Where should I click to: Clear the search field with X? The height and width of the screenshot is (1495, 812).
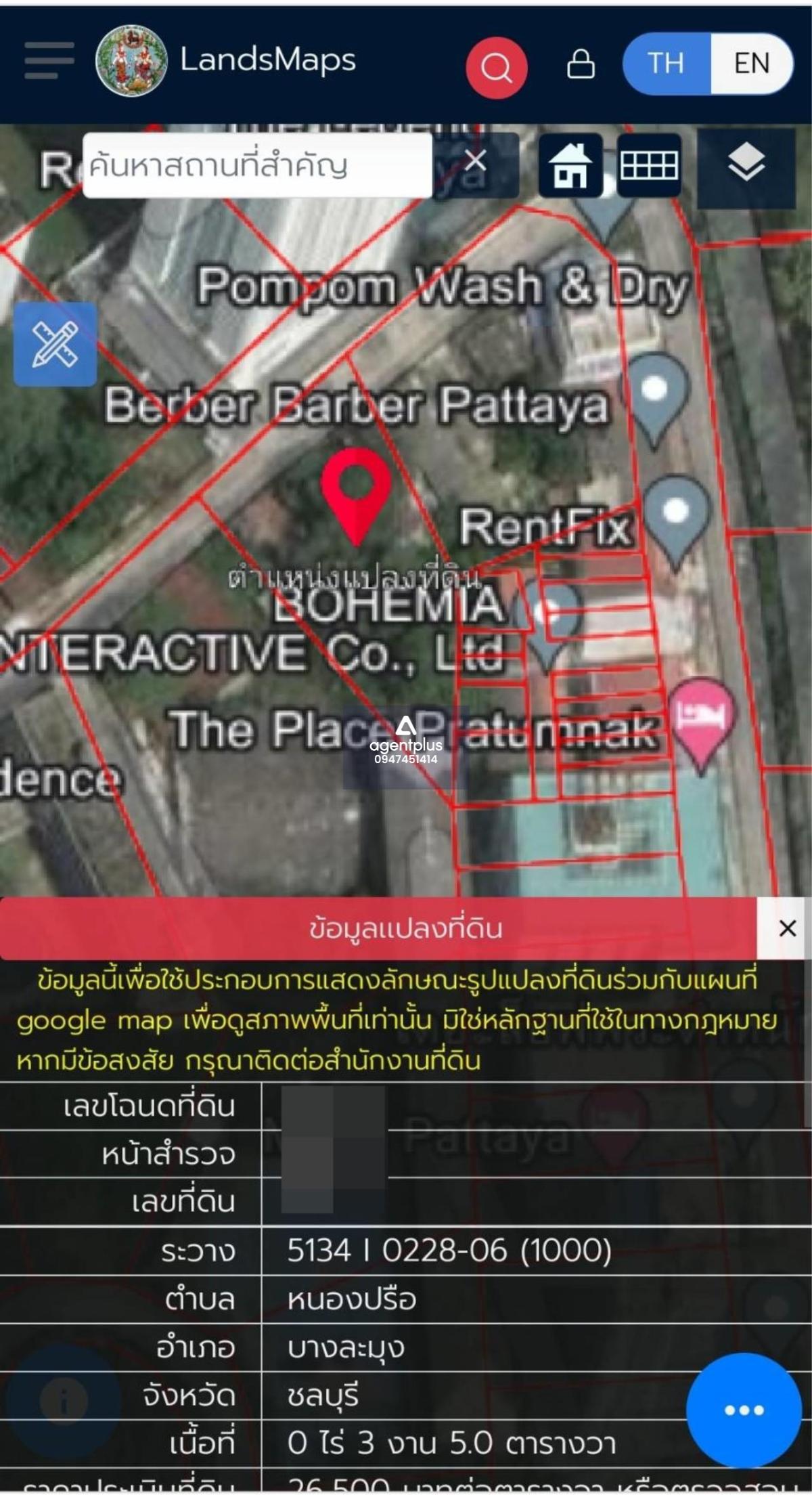(x=476, y=161)
